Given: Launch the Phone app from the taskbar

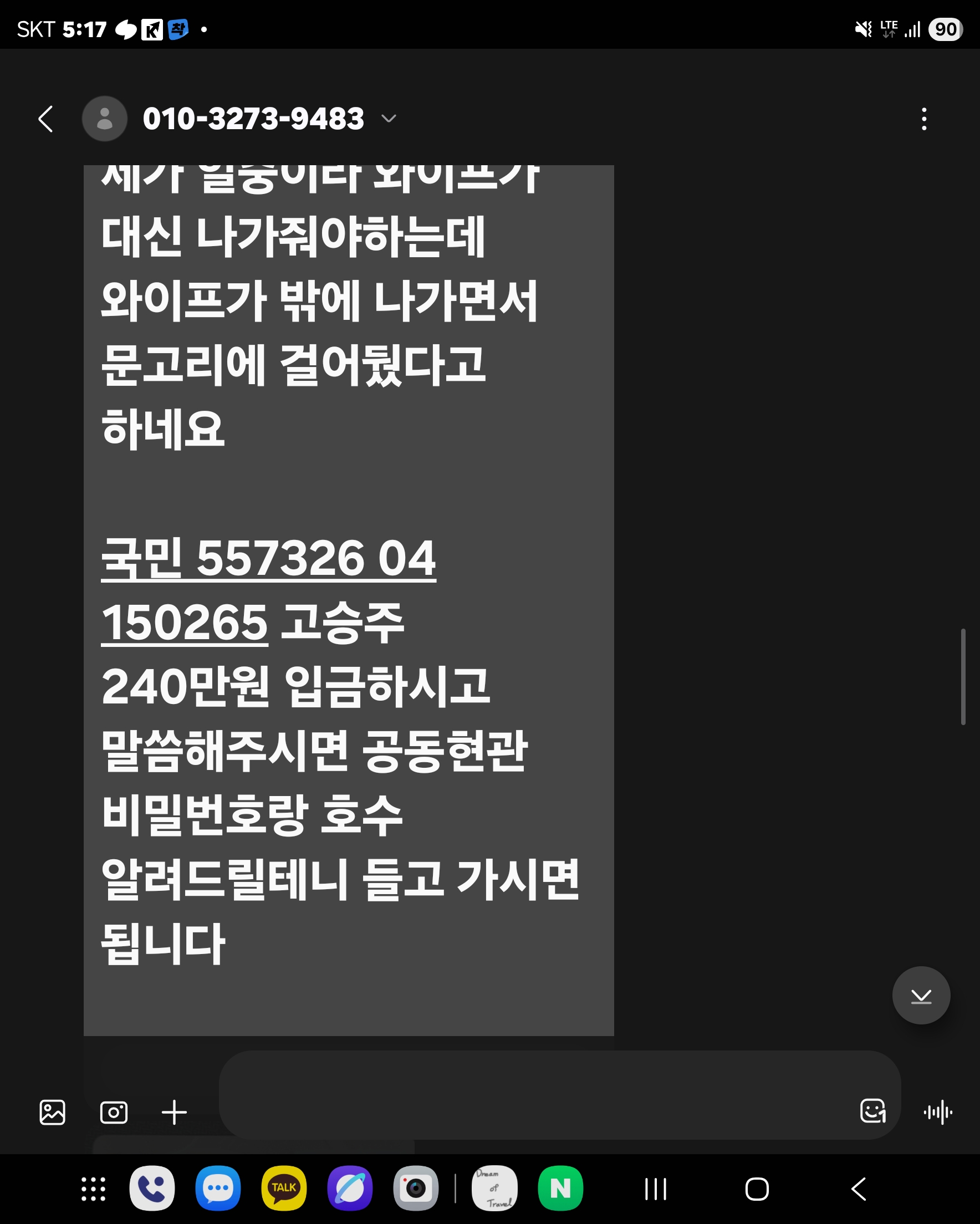Looking at the screenshot, I should pyautogui.click(x=151, y=1189).
